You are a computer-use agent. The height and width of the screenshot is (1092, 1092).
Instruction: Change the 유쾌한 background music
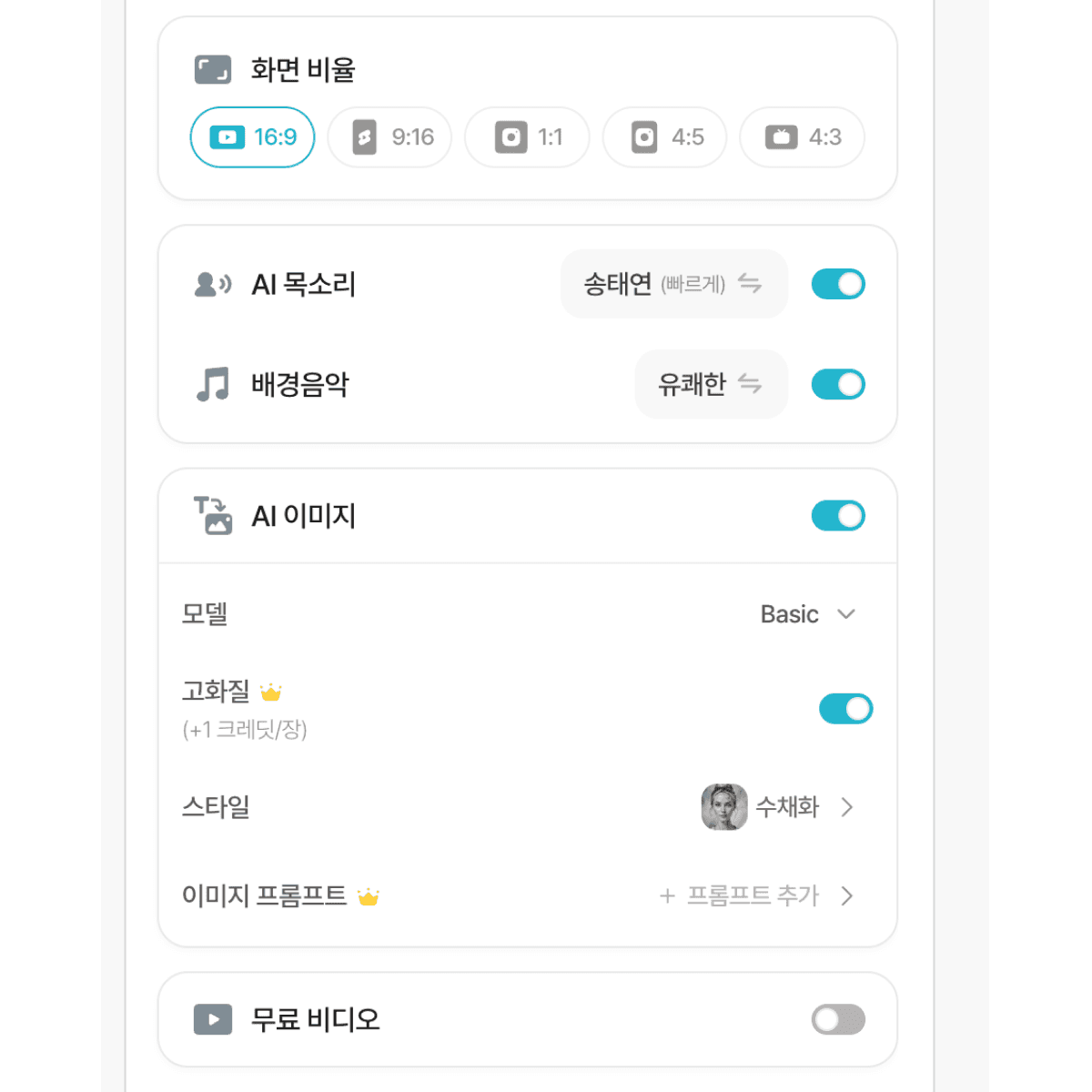pyautogui.click(x=710, y=384)
